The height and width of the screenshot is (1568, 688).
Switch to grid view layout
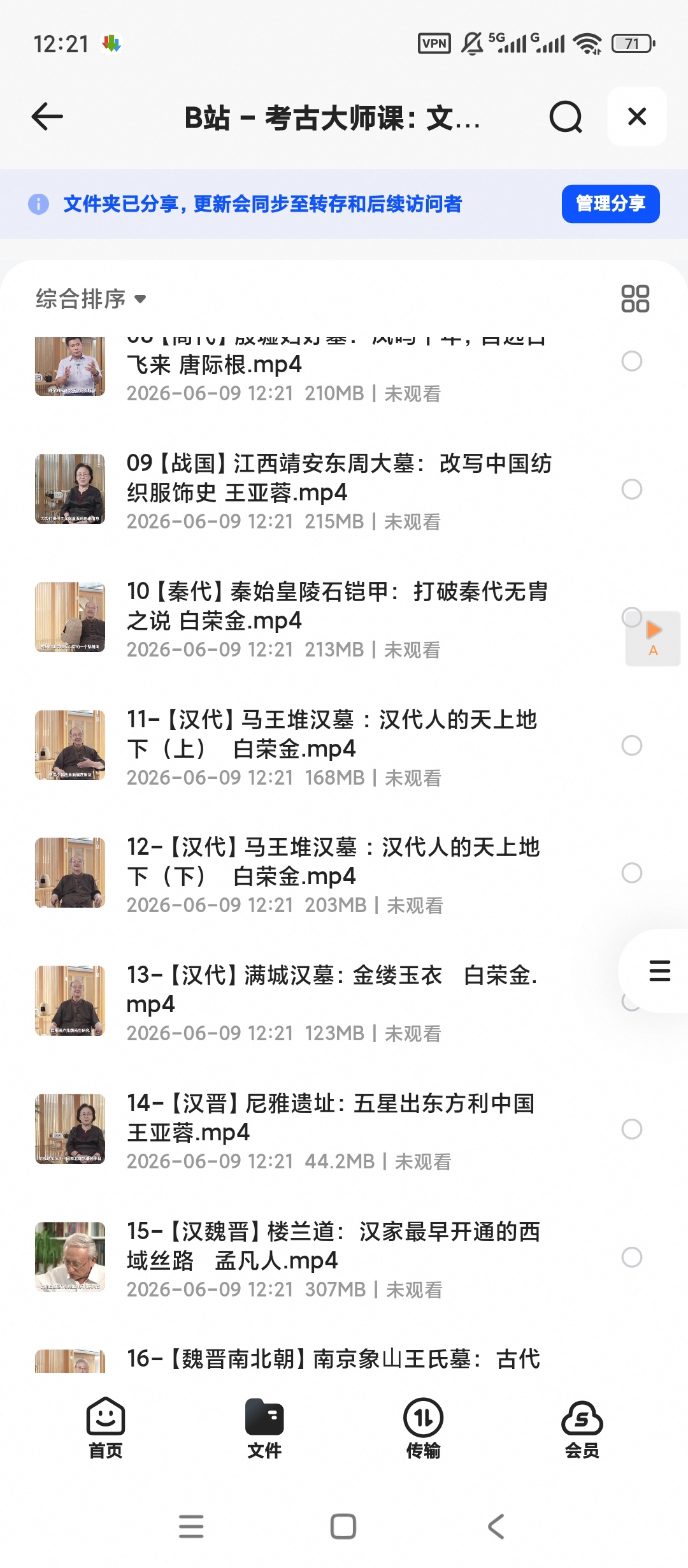[635, 299]
